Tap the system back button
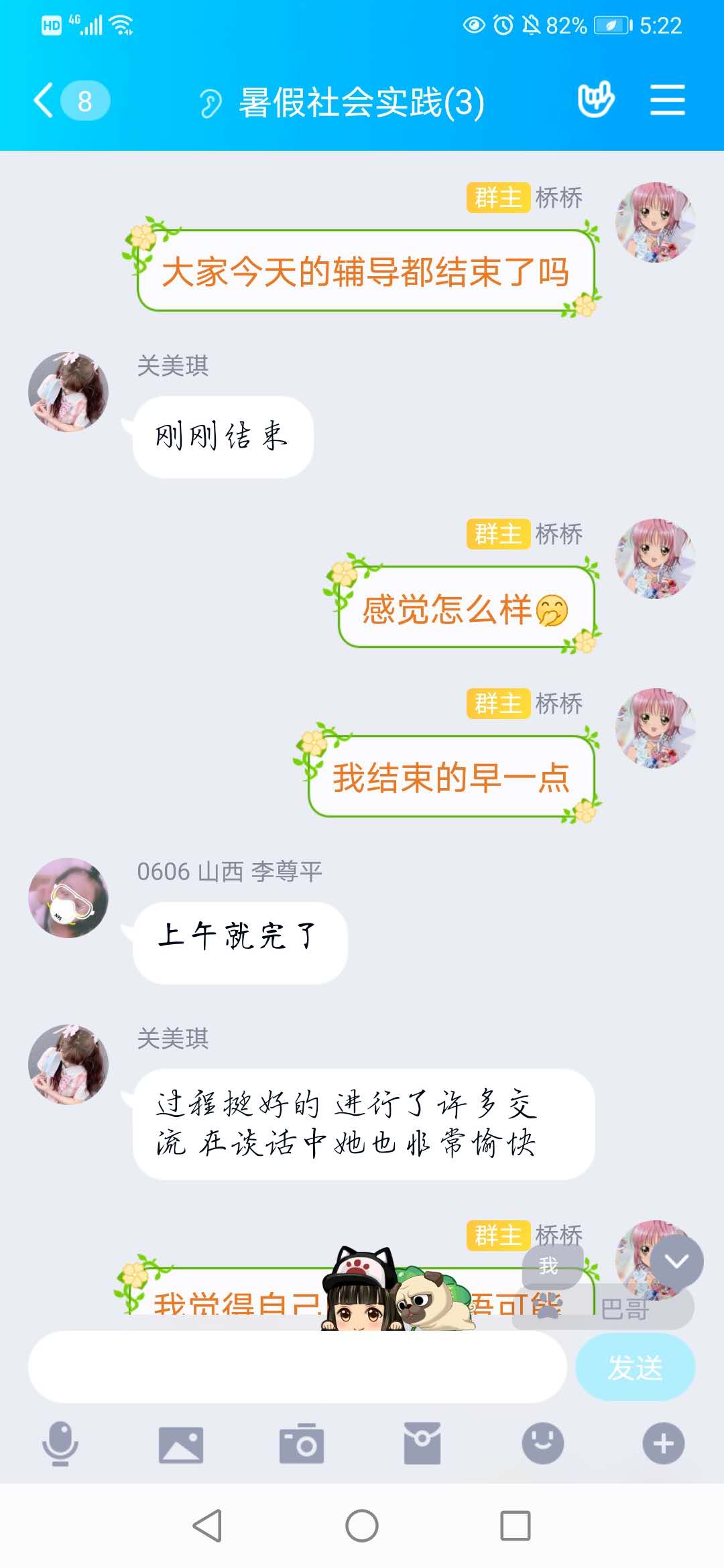 point(207,1526)
